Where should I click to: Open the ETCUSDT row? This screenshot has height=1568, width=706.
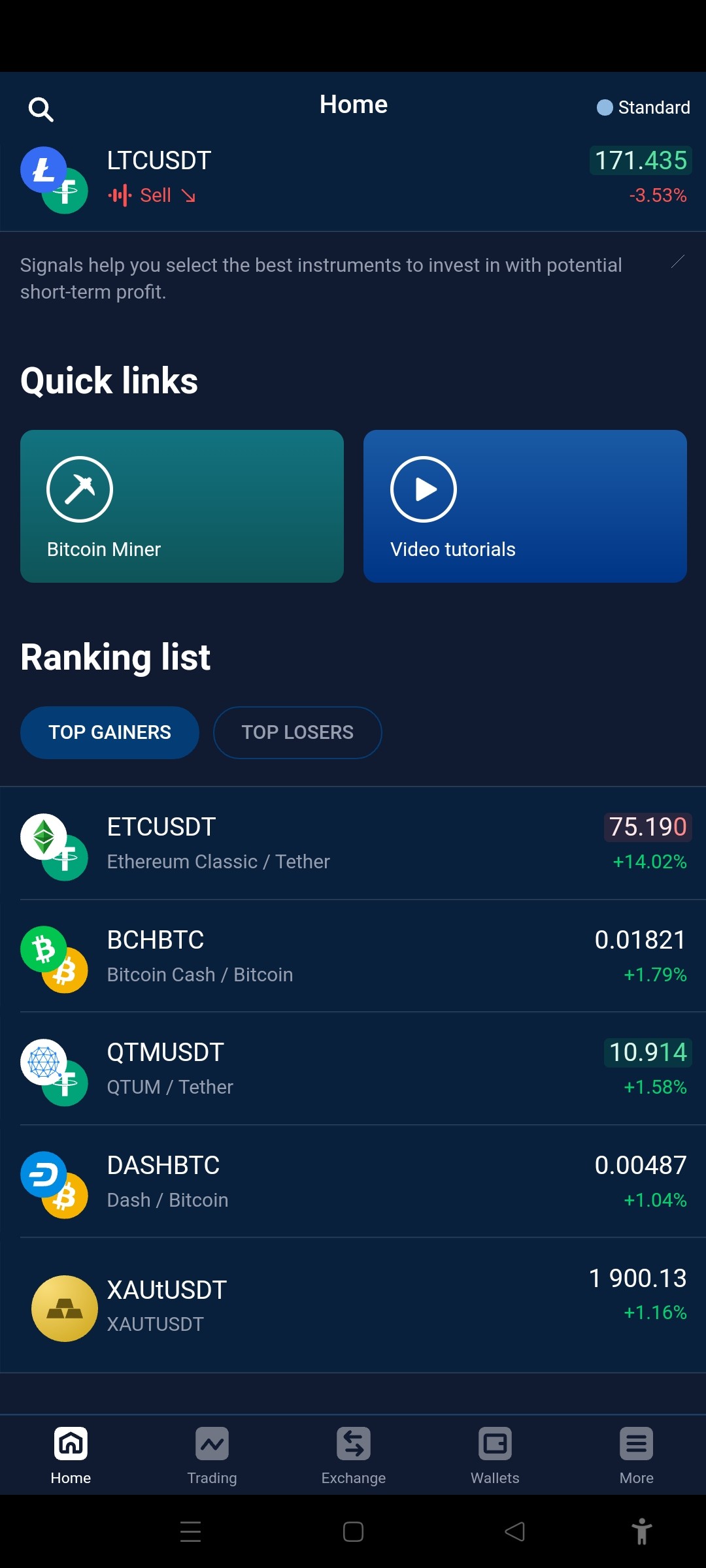pos(353,843)
